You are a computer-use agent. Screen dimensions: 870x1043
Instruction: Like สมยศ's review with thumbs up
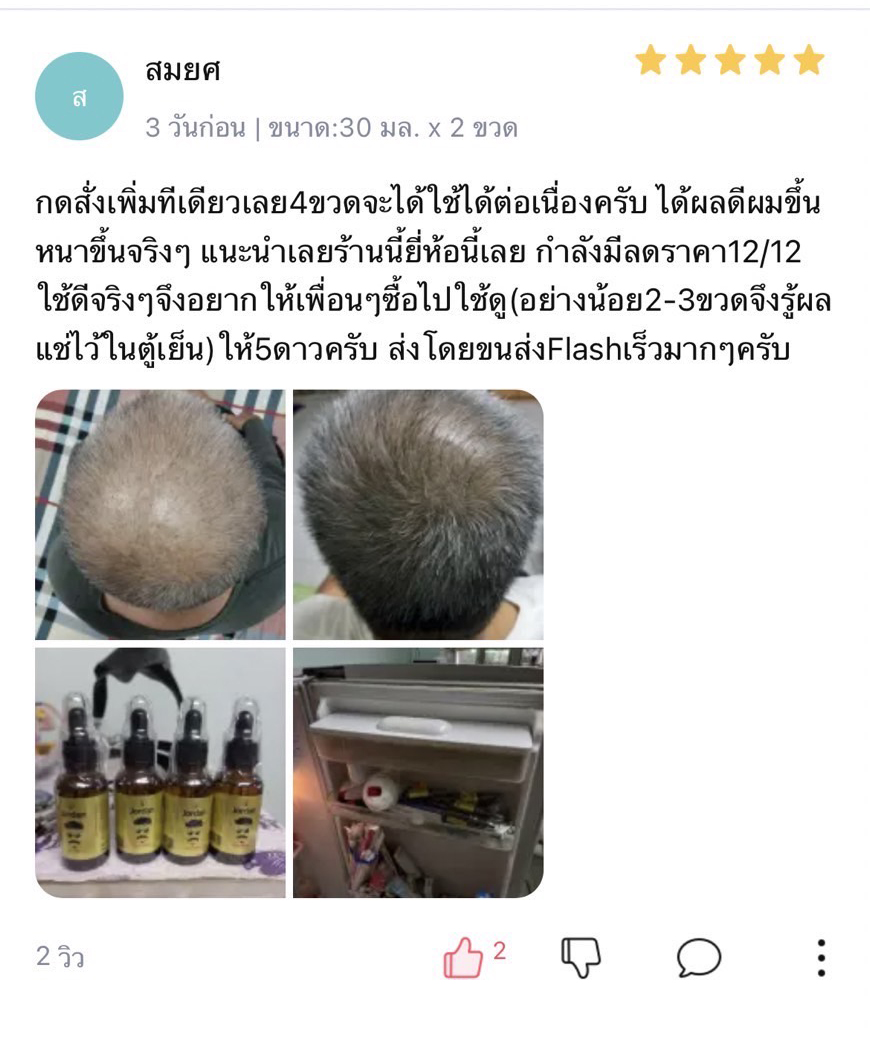click(463, 957)
